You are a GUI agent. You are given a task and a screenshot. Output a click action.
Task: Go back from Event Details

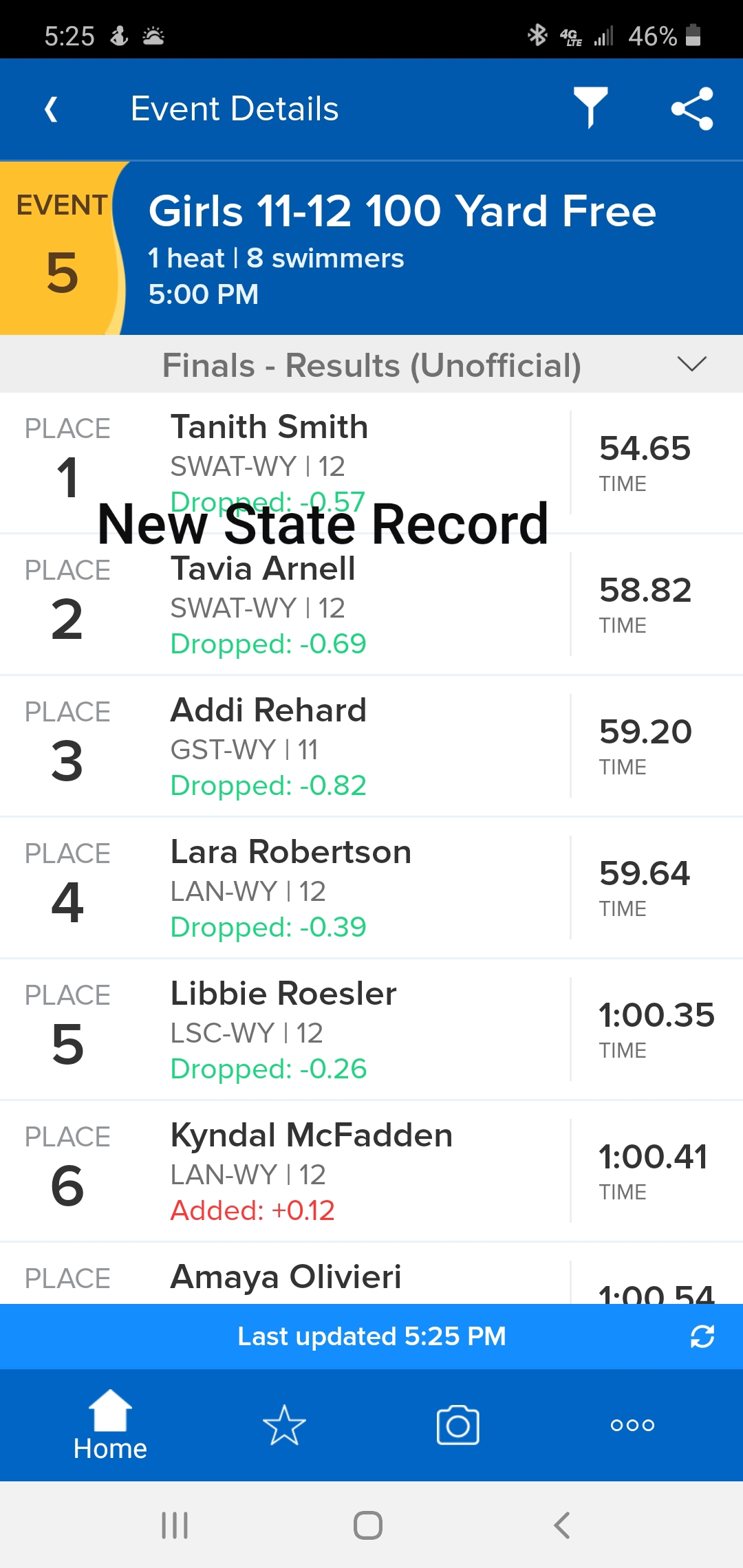point(51,109)
